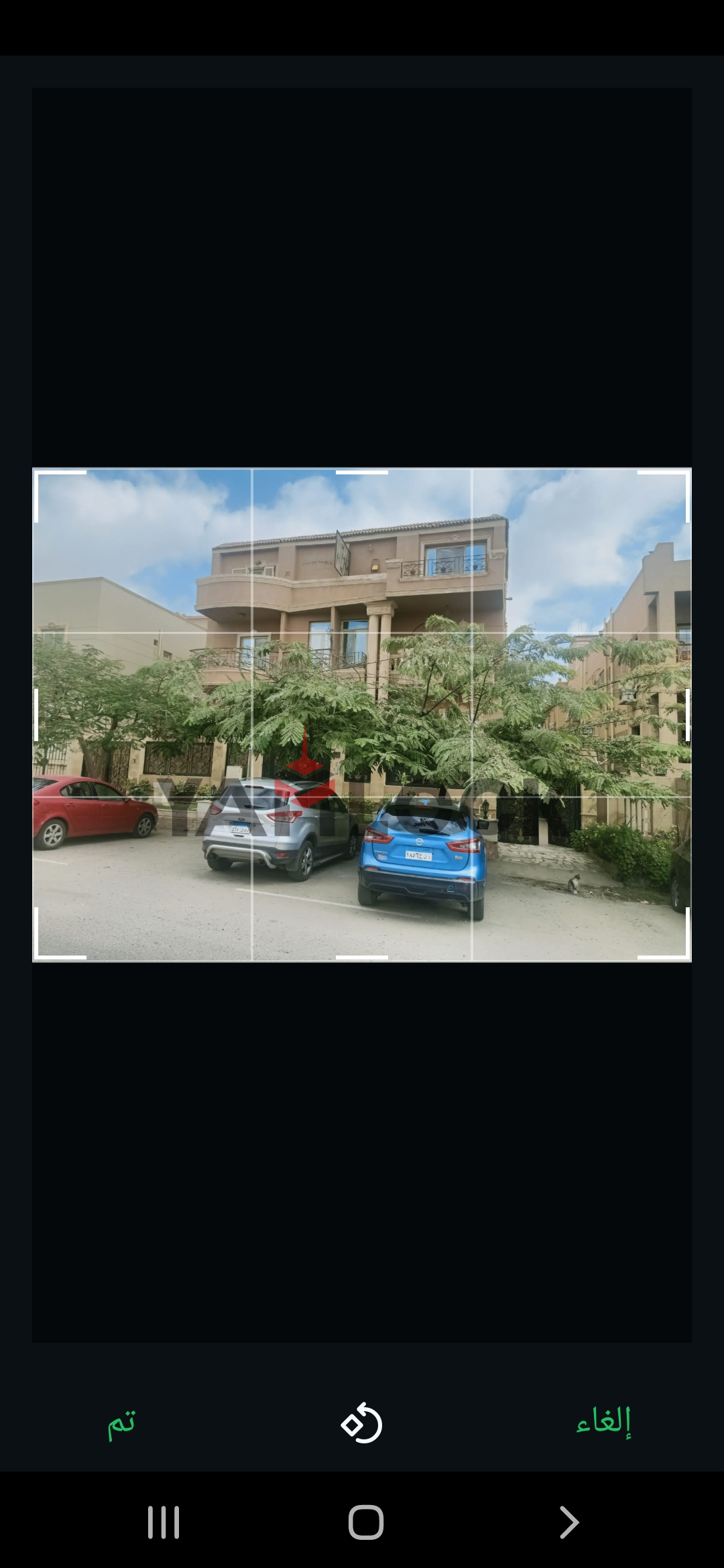Tap the system back arrow

(x=568, y=1522)
